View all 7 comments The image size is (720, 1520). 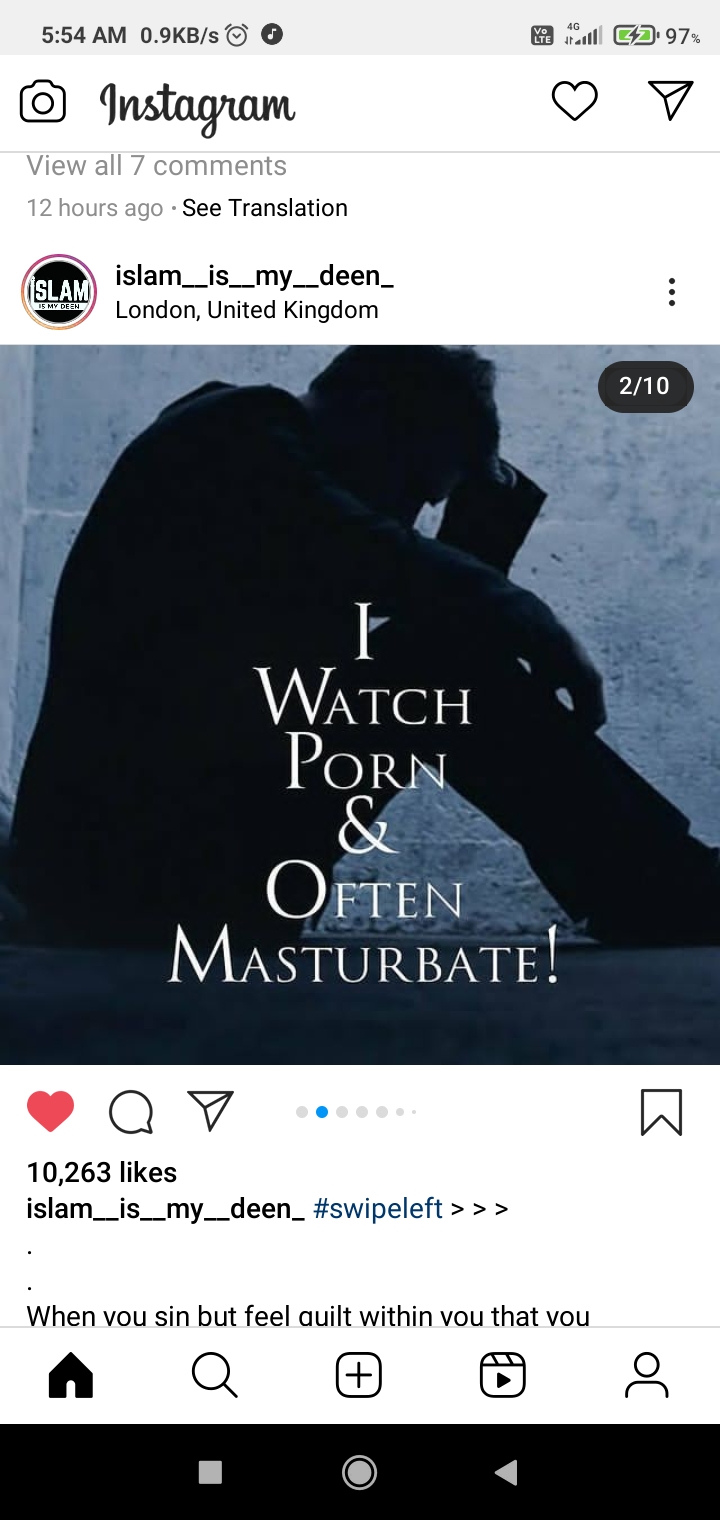156,166
